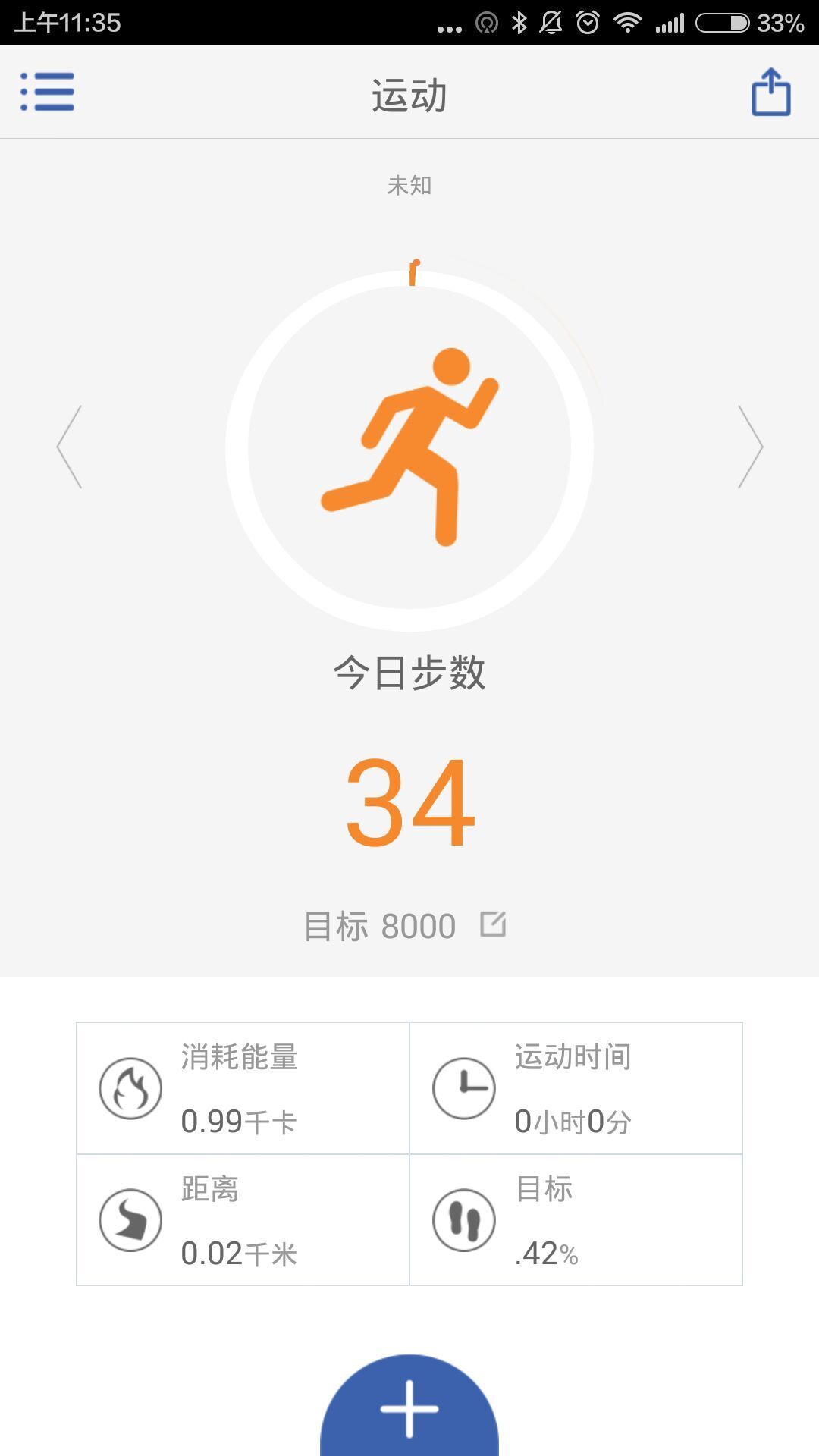Tap the edit goal pencil icon
819x1456 pixels.
tap(494, 924)
